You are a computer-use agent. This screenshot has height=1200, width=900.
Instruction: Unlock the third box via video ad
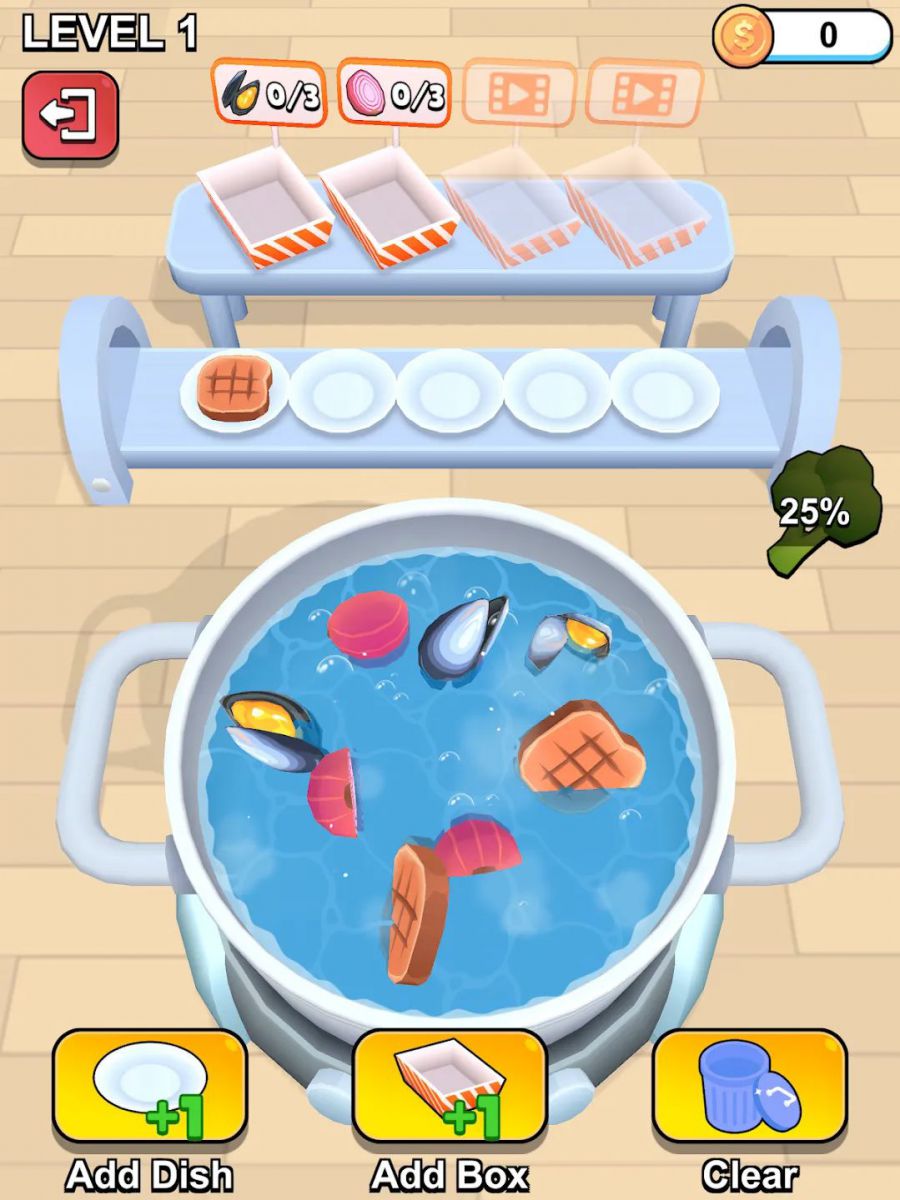click(519, 94)
